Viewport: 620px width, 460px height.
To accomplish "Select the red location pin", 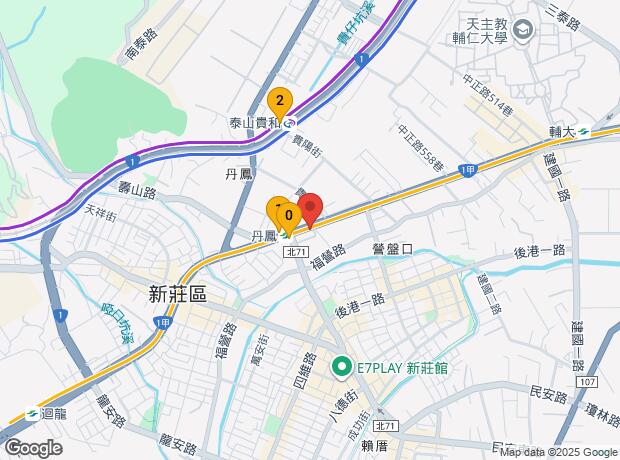I will coord(309,209).
